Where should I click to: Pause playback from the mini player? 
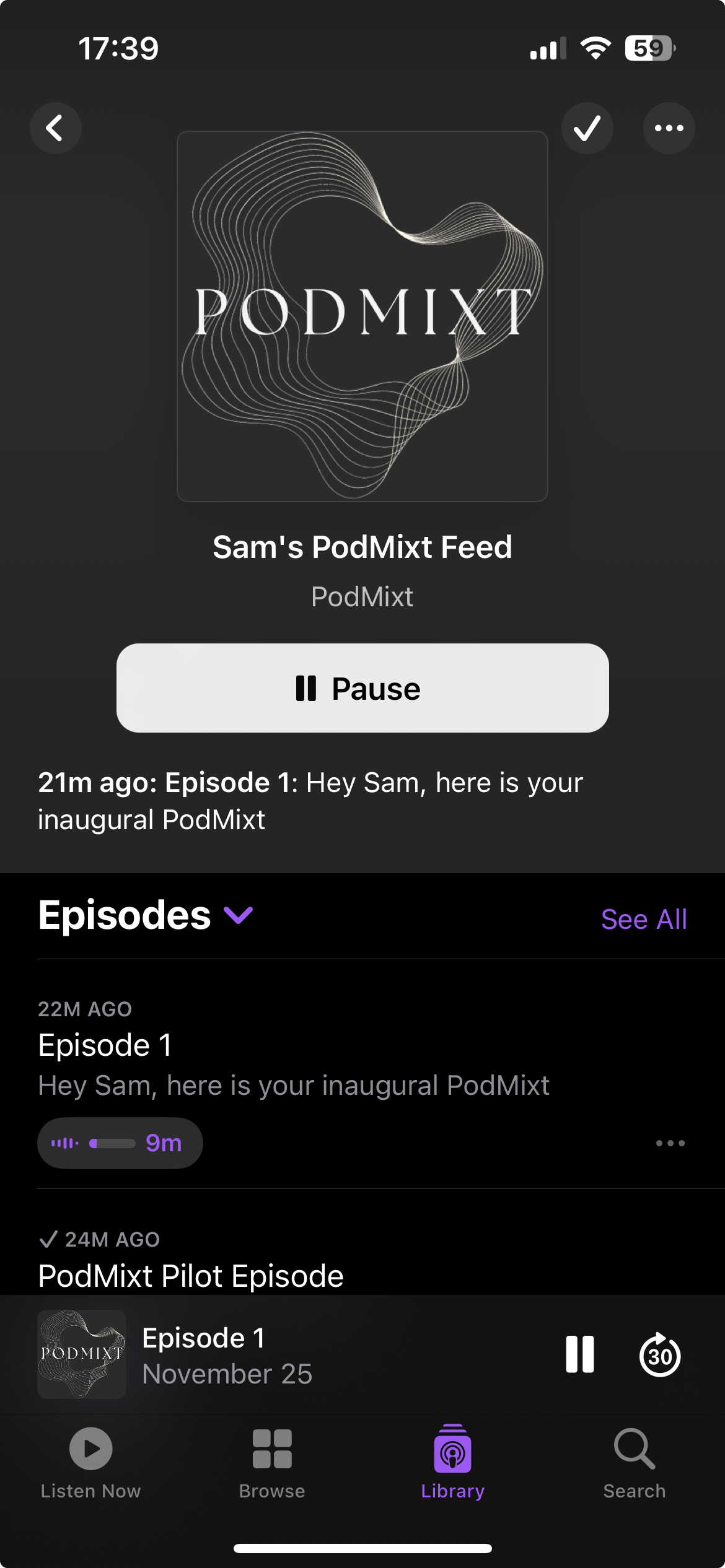pyautogui.click(x=580, y=1354)
